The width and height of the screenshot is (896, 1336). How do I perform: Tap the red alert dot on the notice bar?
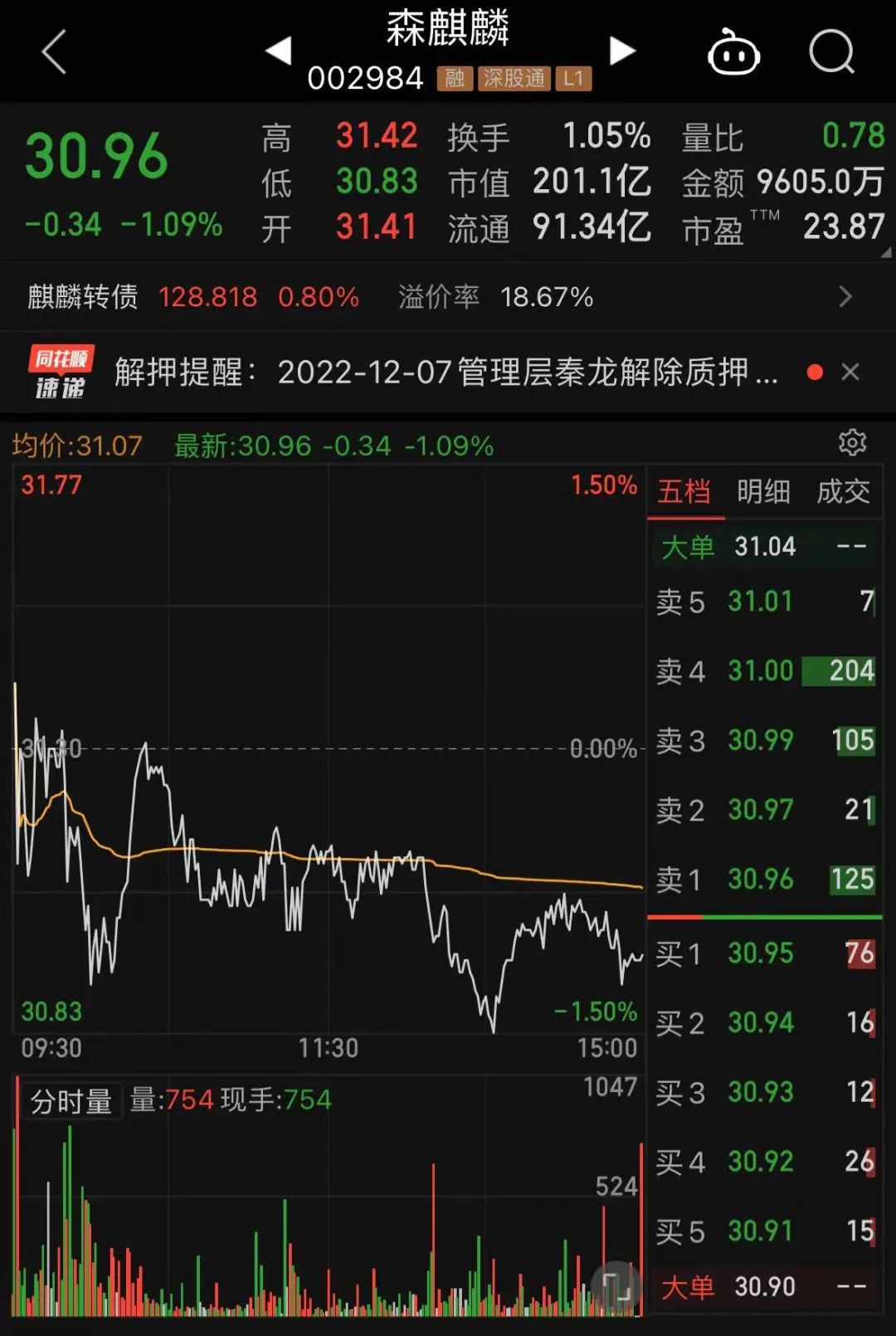(816, 373)
